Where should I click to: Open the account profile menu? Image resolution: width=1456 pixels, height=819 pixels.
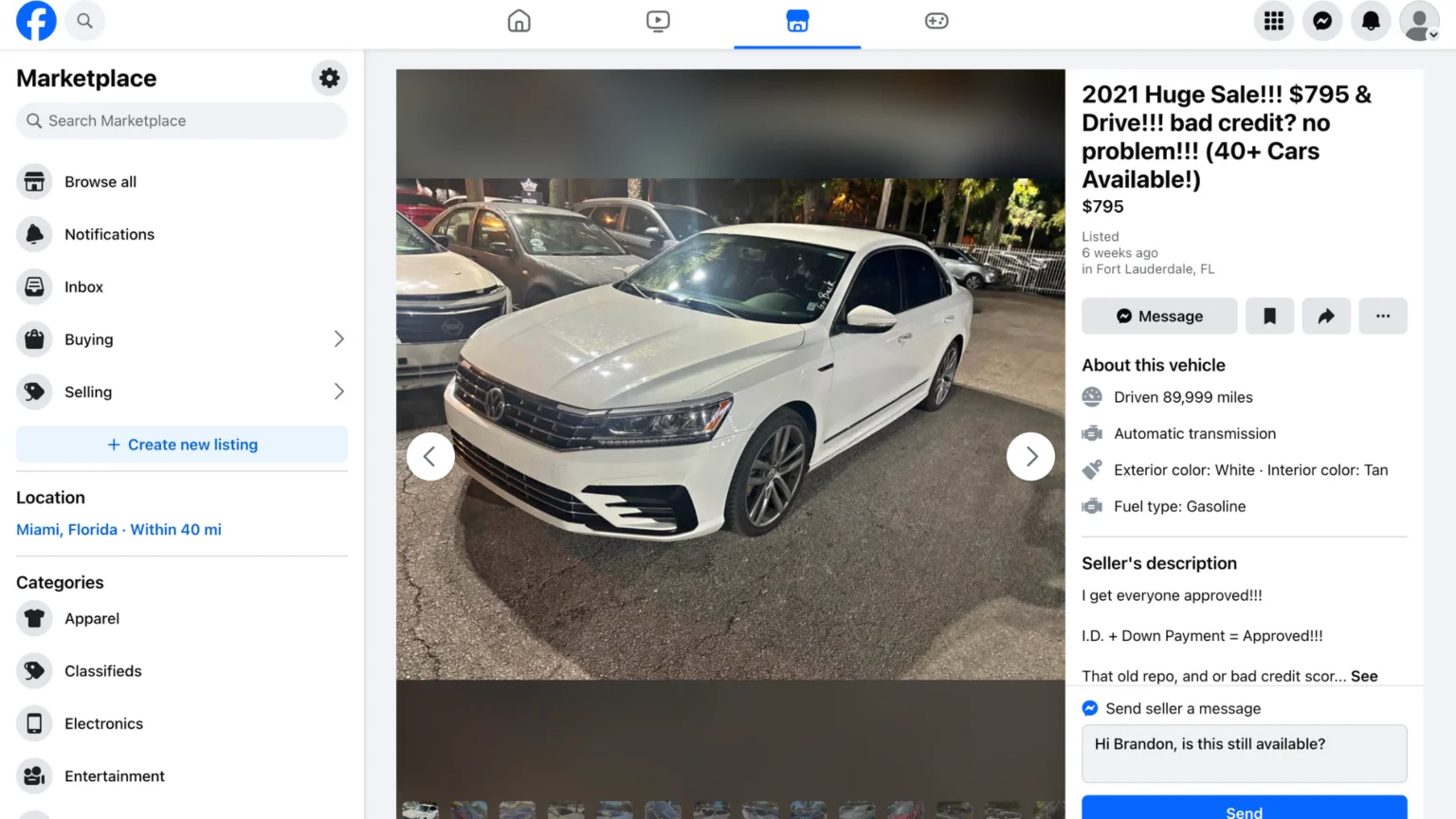pyautogui.click(x=1419, y=21)
